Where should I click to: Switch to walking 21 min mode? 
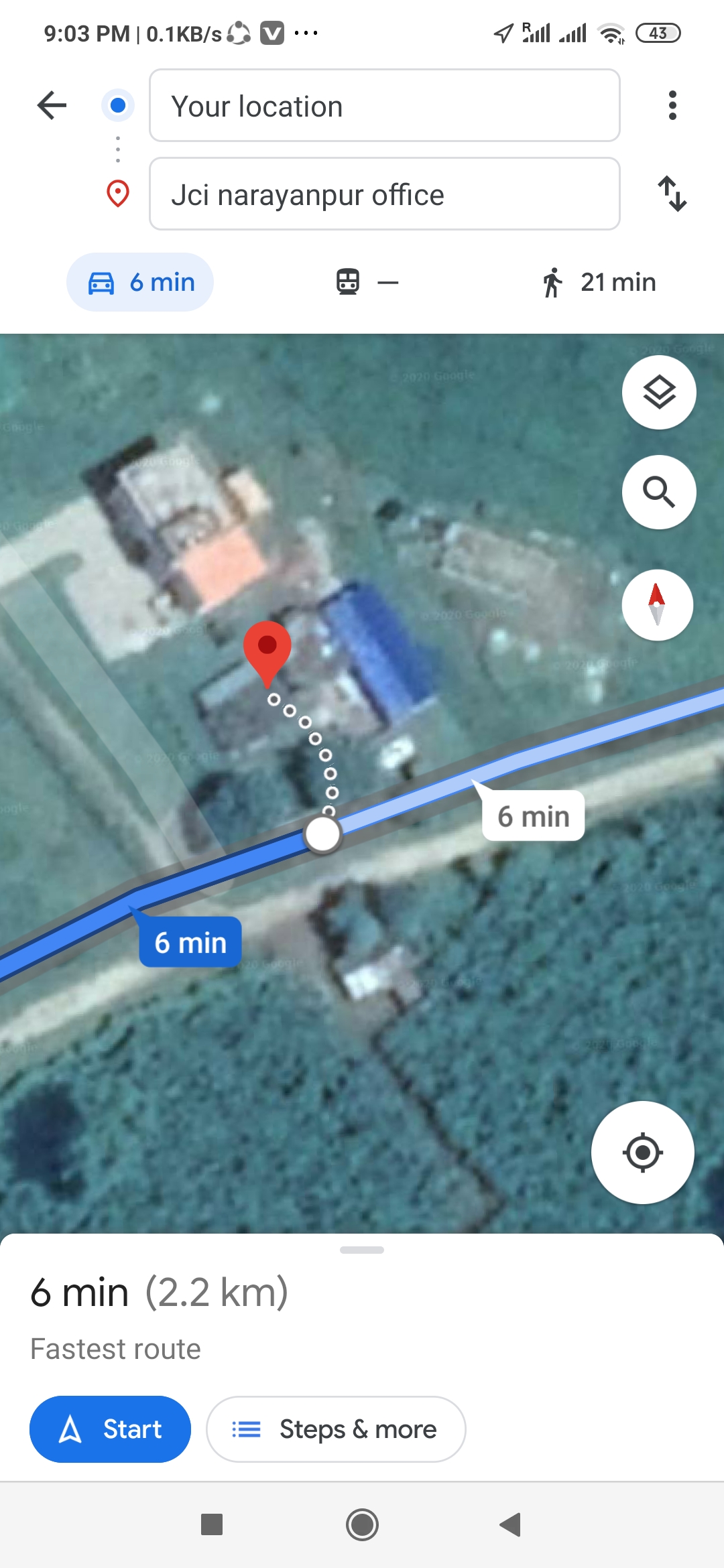(598, 282)
